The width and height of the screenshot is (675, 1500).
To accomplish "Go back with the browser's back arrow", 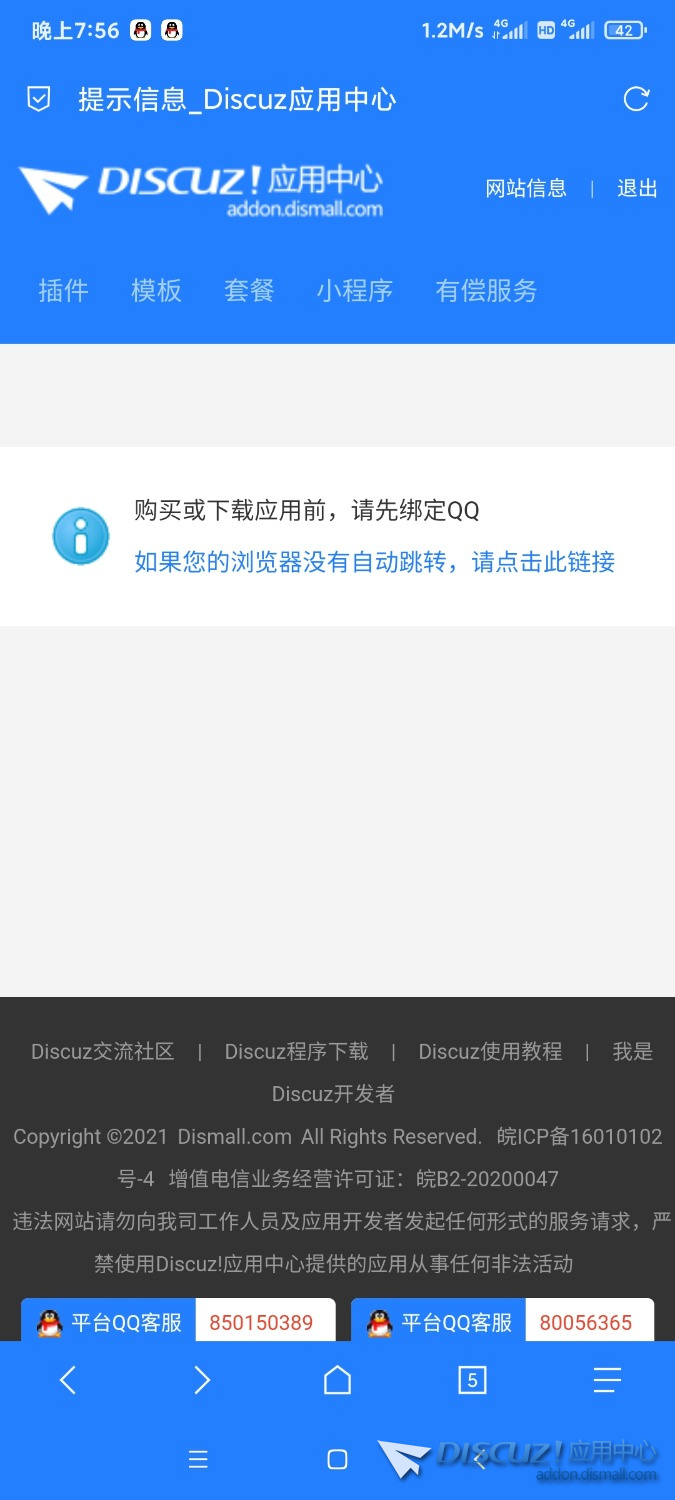I will click(x=68, y=1381).
